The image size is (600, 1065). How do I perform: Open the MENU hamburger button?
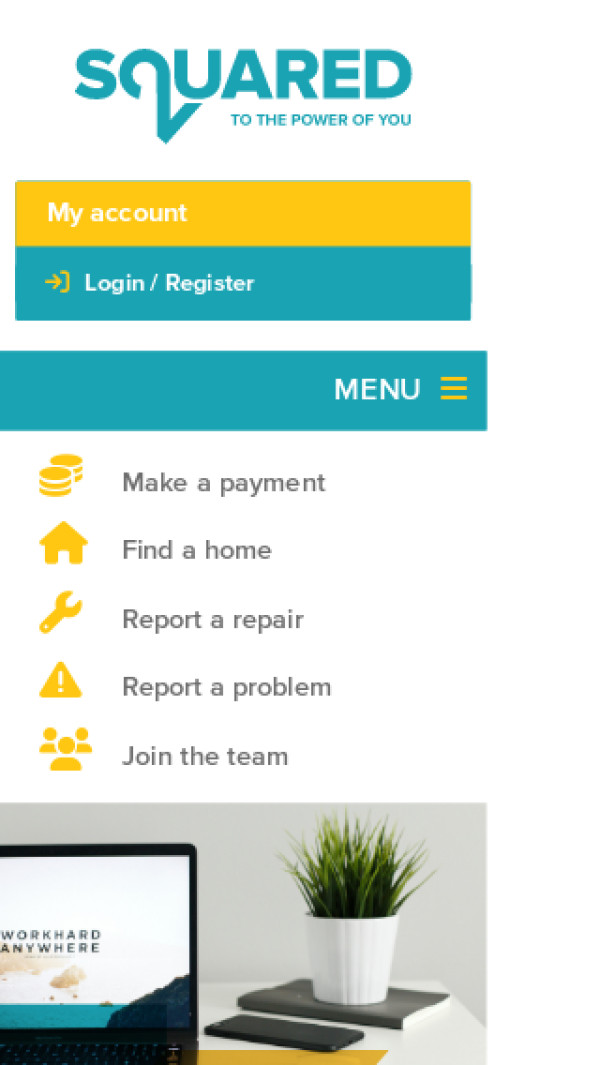[401, 389]
